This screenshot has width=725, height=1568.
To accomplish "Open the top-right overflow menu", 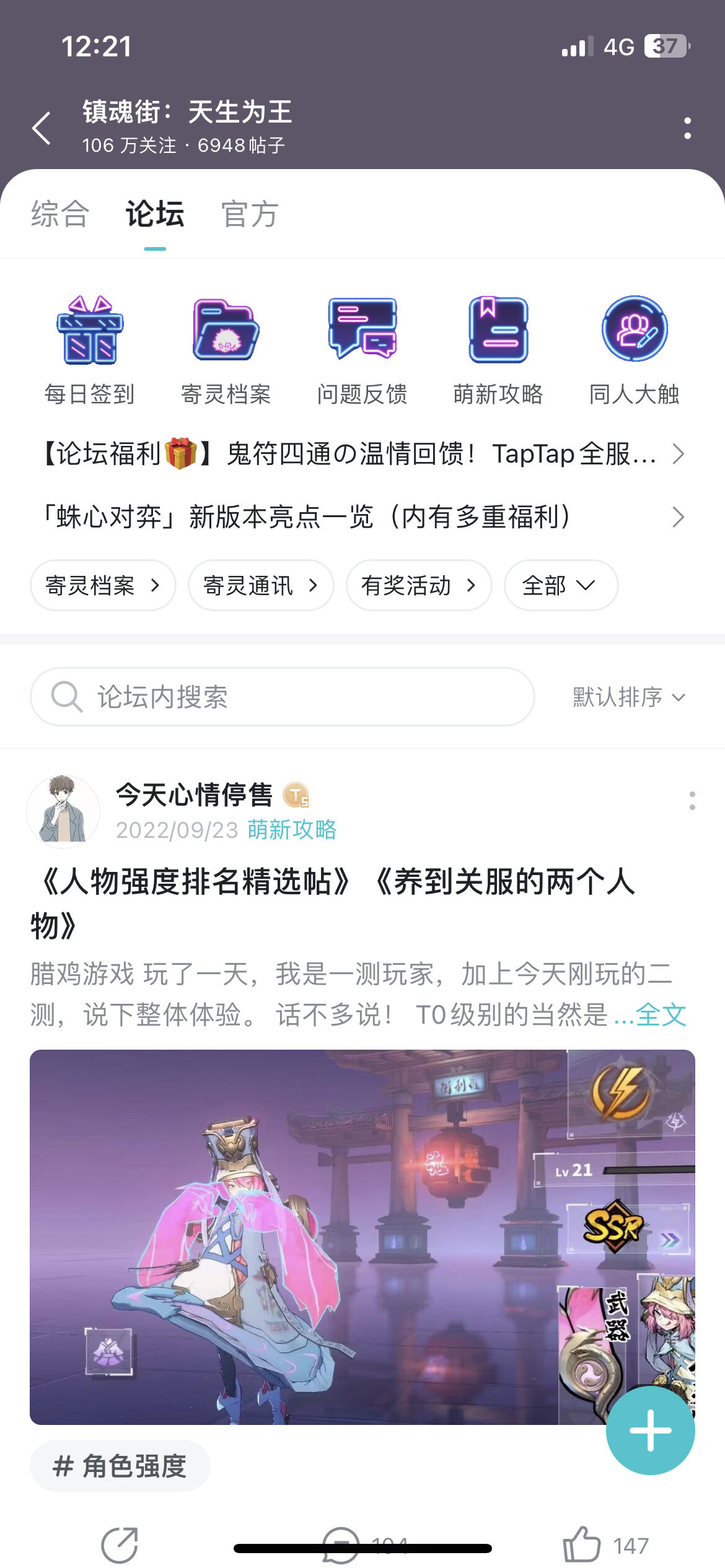I will coord(687,128).
